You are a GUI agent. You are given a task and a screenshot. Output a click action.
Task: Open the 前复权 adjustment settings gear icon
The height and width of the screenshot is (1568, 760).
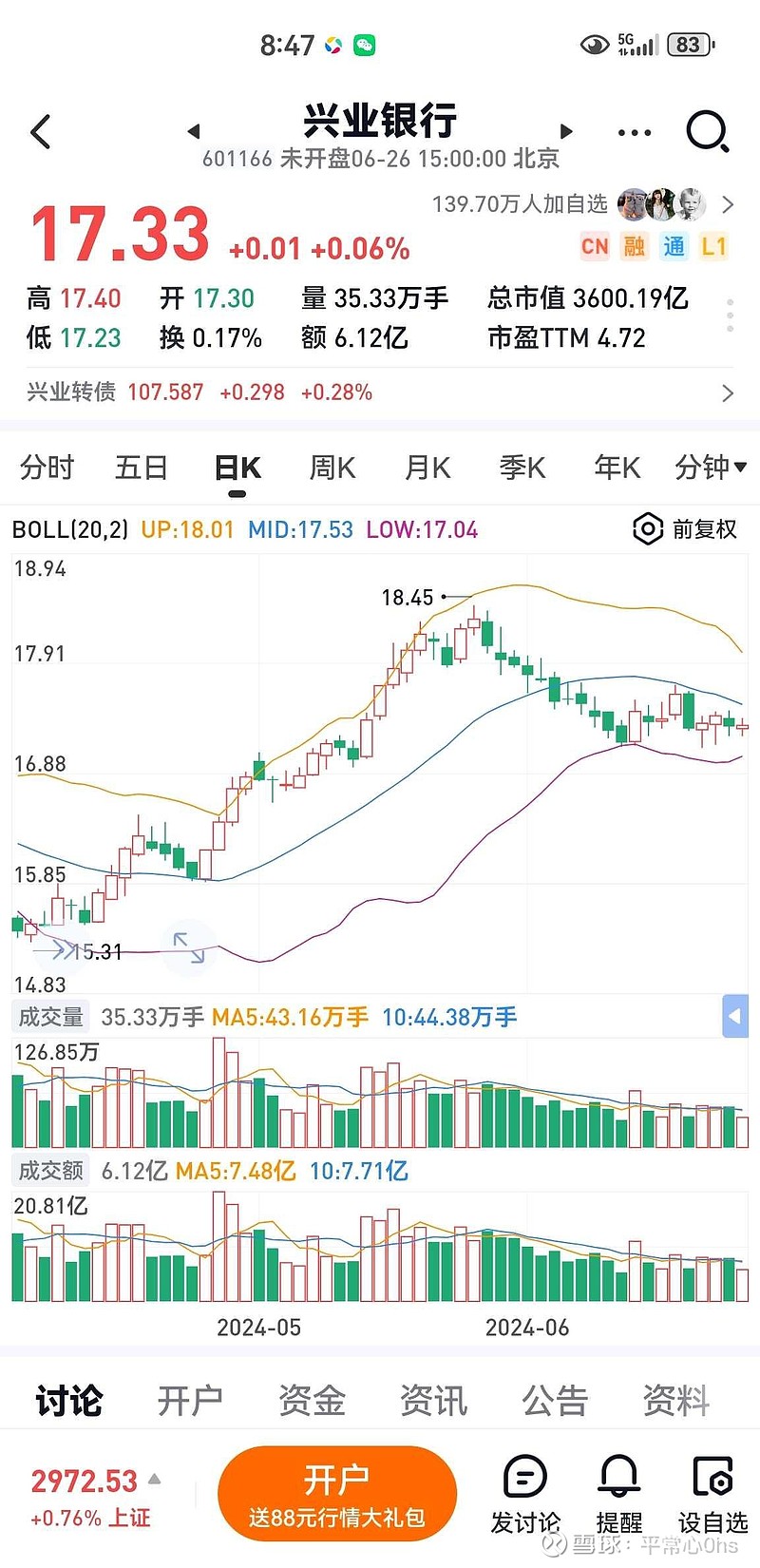(648, 529)
